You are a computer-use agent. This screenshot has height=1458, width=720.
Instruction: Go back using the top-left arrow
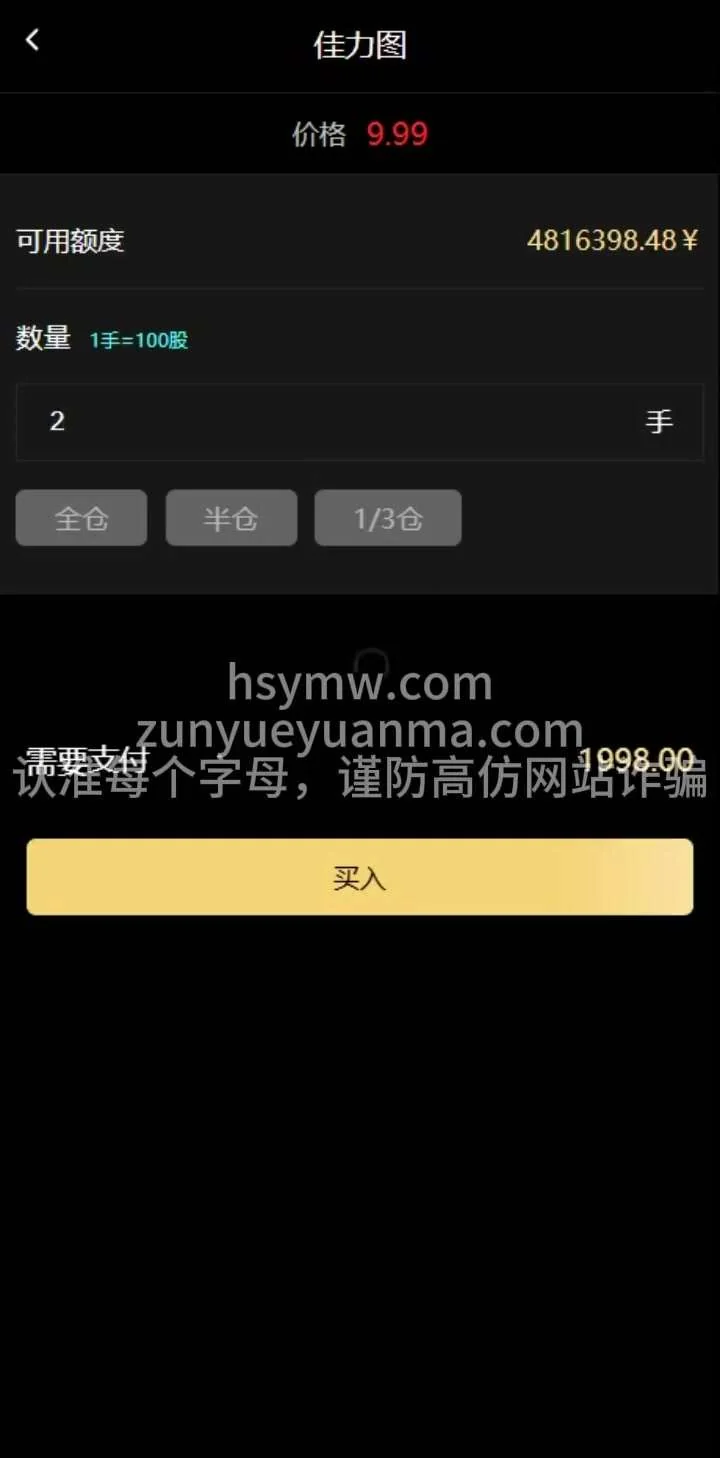point(32,41)
